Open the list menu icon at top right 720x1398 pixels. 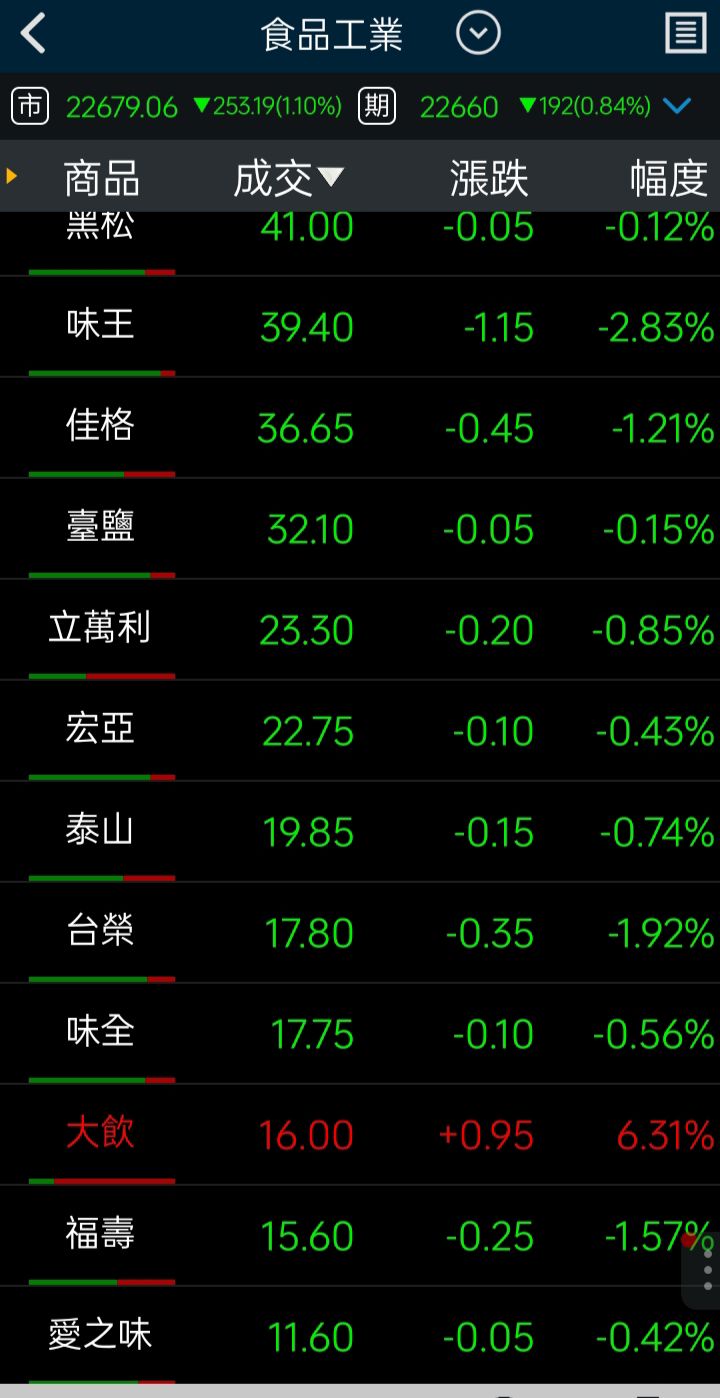pos(685,34)
